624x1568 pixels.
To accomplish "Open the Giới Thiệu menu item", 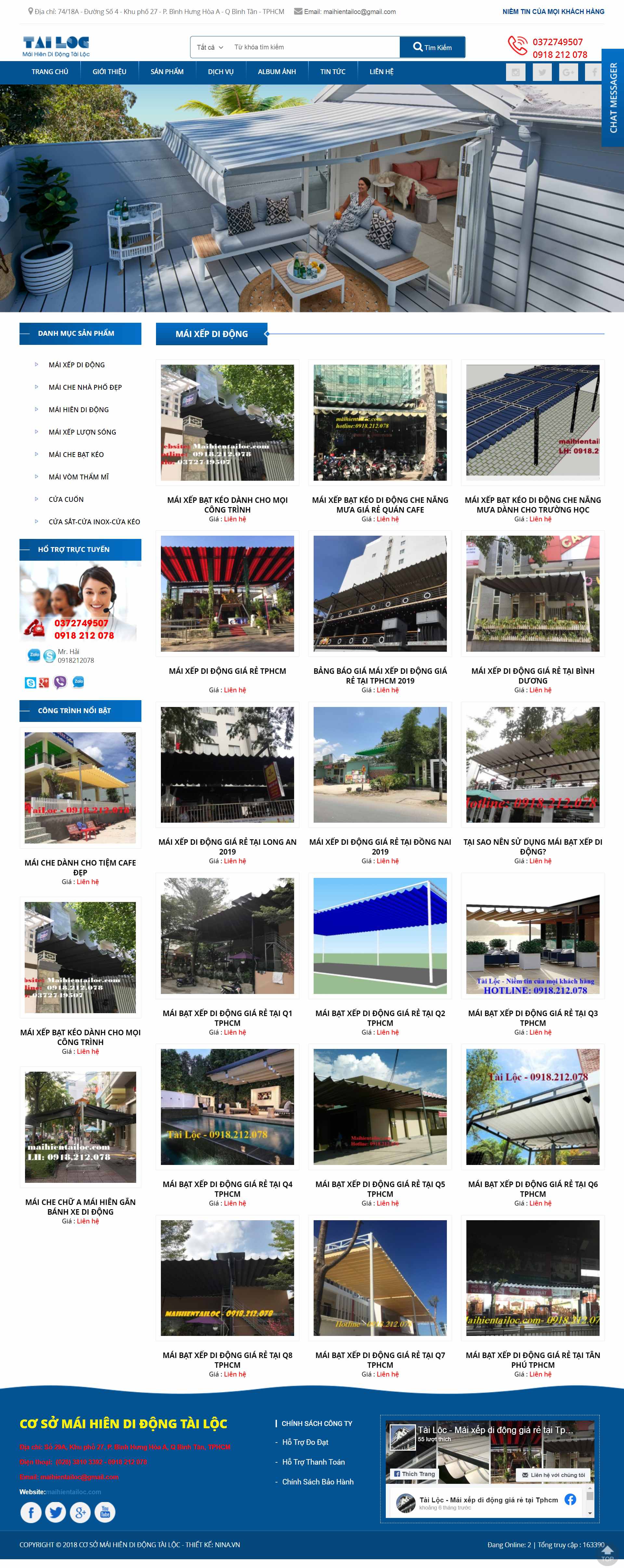I will [x=110, y=72].
